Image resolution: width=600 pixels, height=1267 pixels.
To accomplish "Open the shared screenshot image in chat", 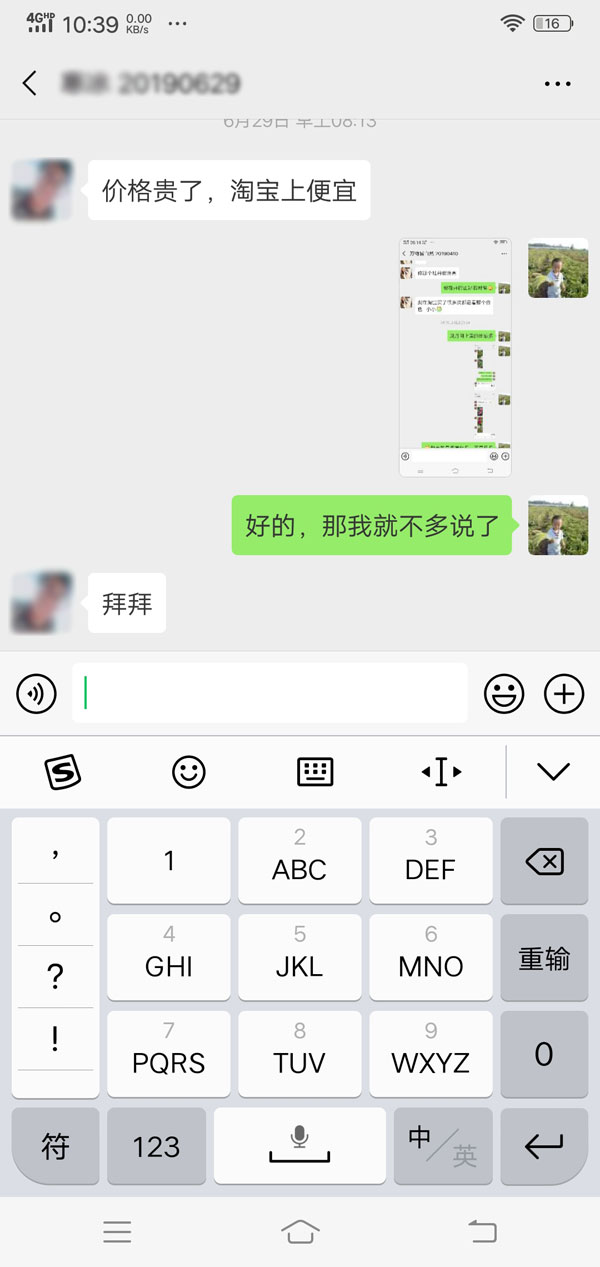I will coord(455,357).
